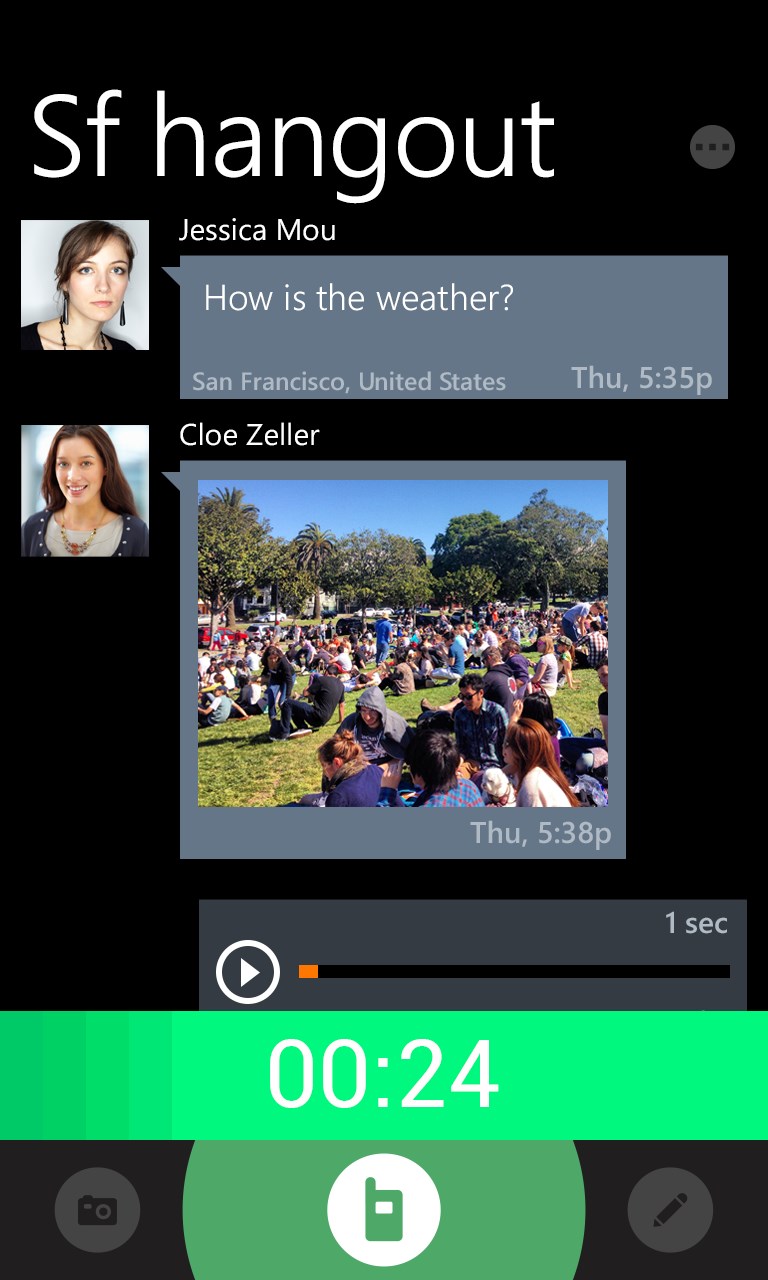View the park photo sent by Cloe
This screenshot has height=1280, width=768.
pyautogui.click(x=402, y=643)
